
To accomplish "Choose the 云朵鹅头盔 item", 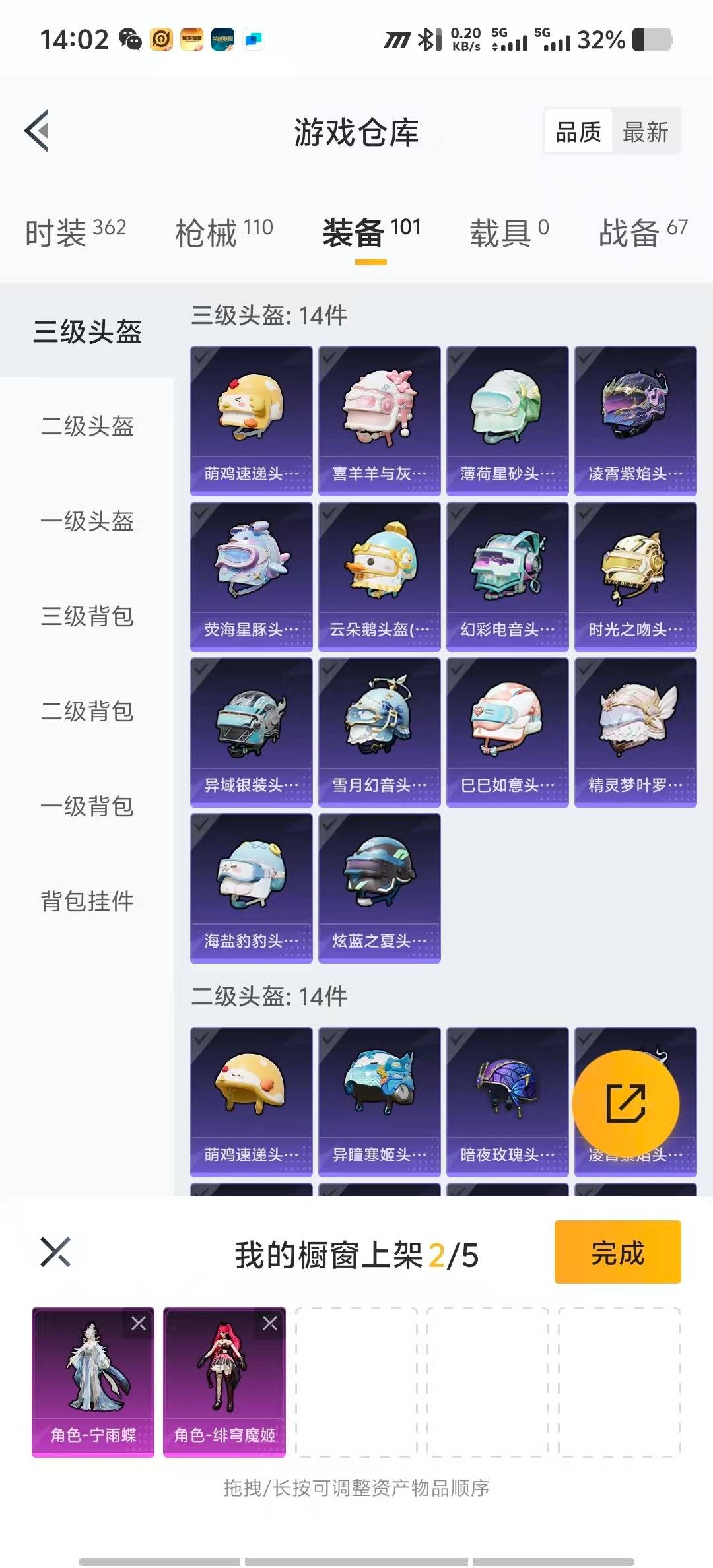I will tap(379, 576).
